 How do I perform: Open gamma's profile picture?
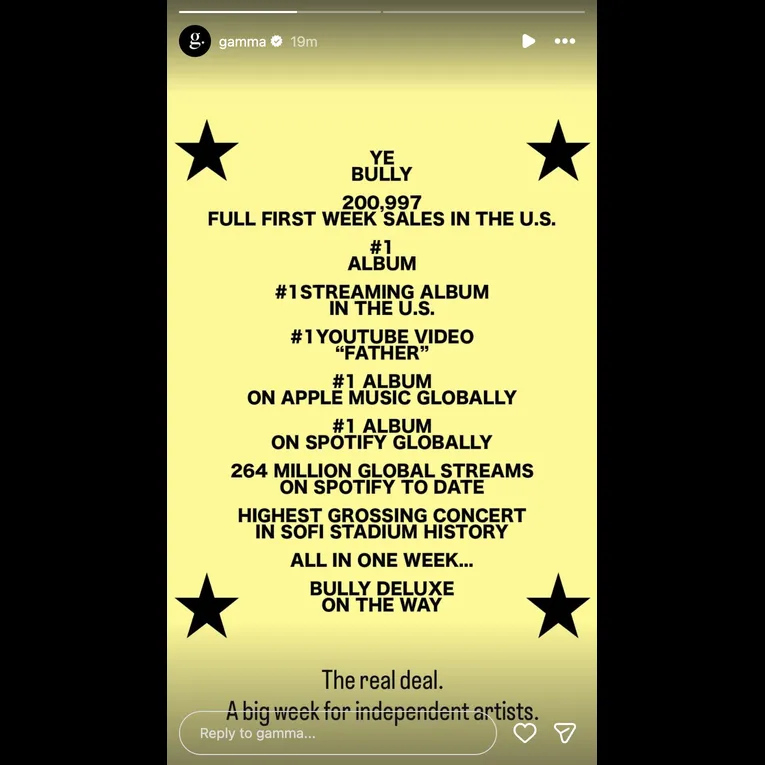195,41
